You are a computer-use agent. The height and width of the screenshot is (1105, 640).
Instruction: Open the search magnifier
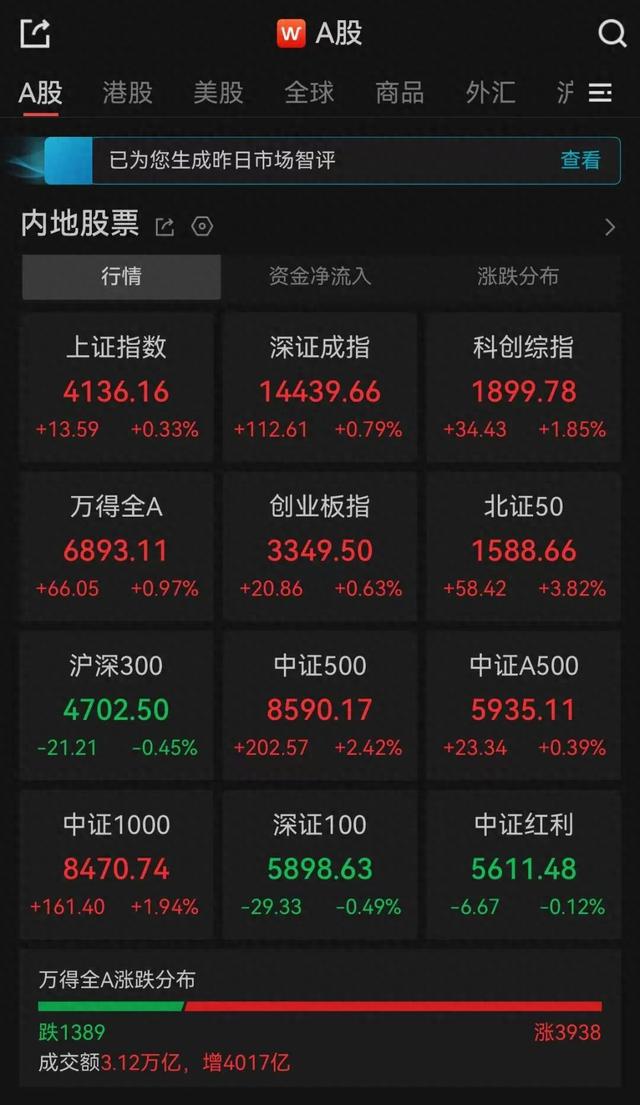(611, 33)
